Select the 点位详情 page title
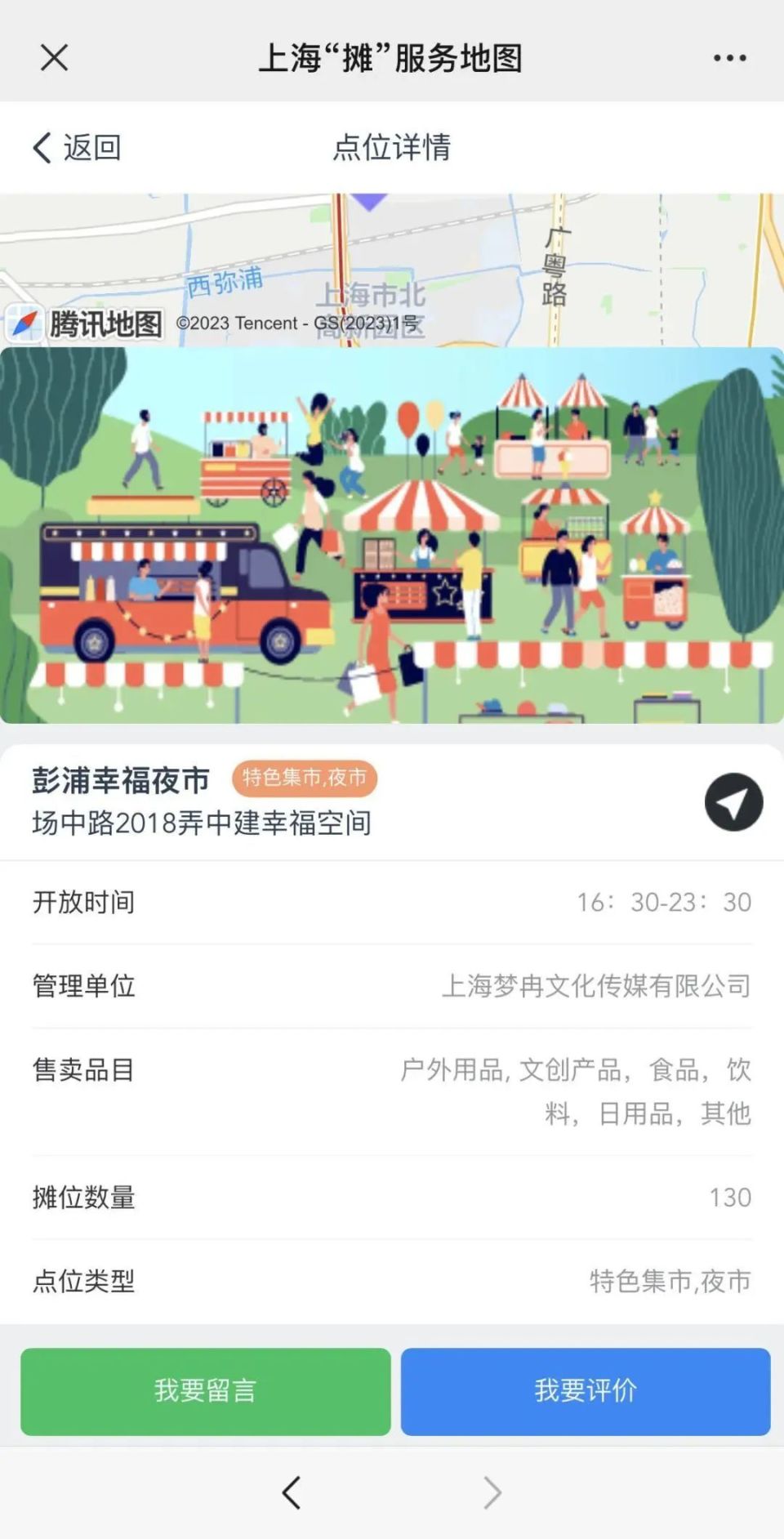 click(x=391, y=147)
